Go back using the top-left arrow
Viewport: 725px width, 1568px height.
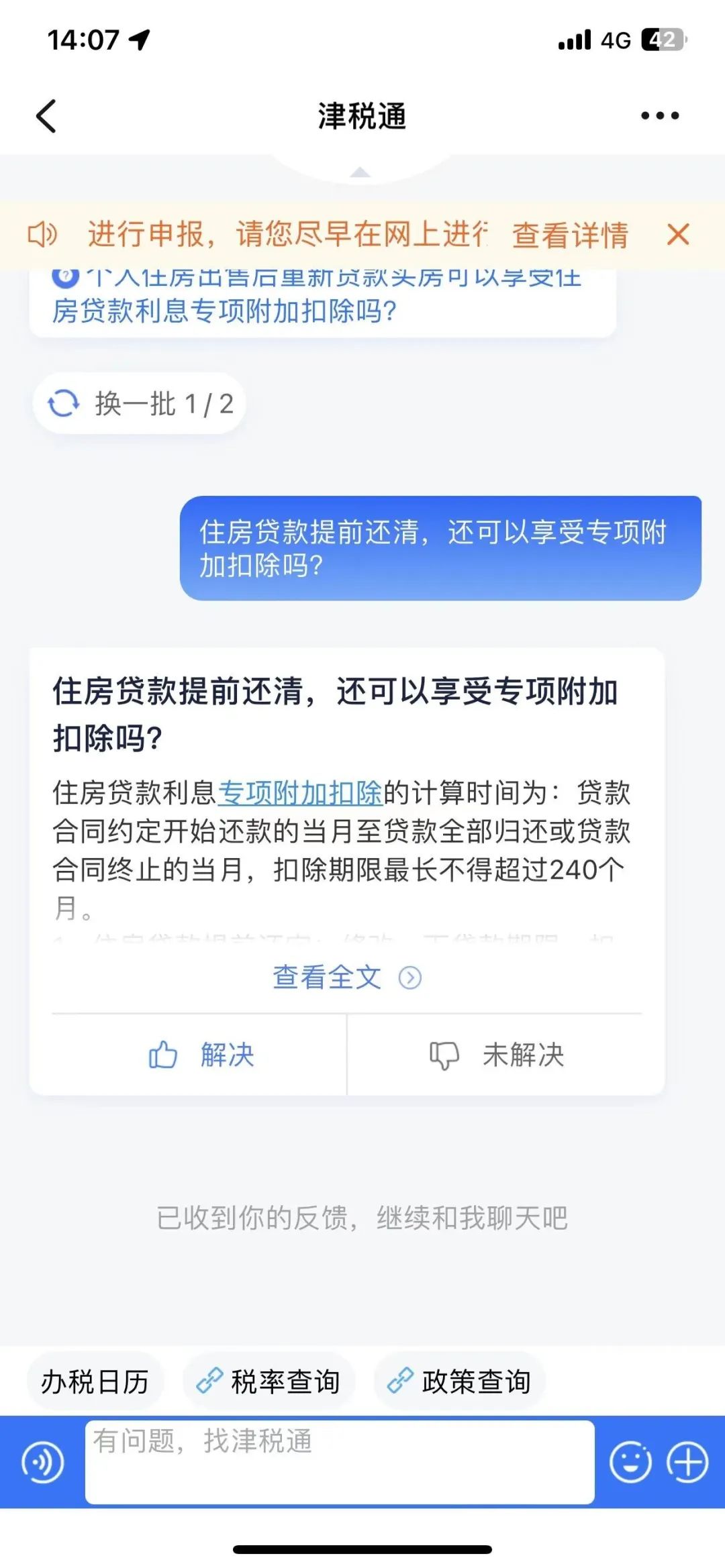click(x=46, y=116)
